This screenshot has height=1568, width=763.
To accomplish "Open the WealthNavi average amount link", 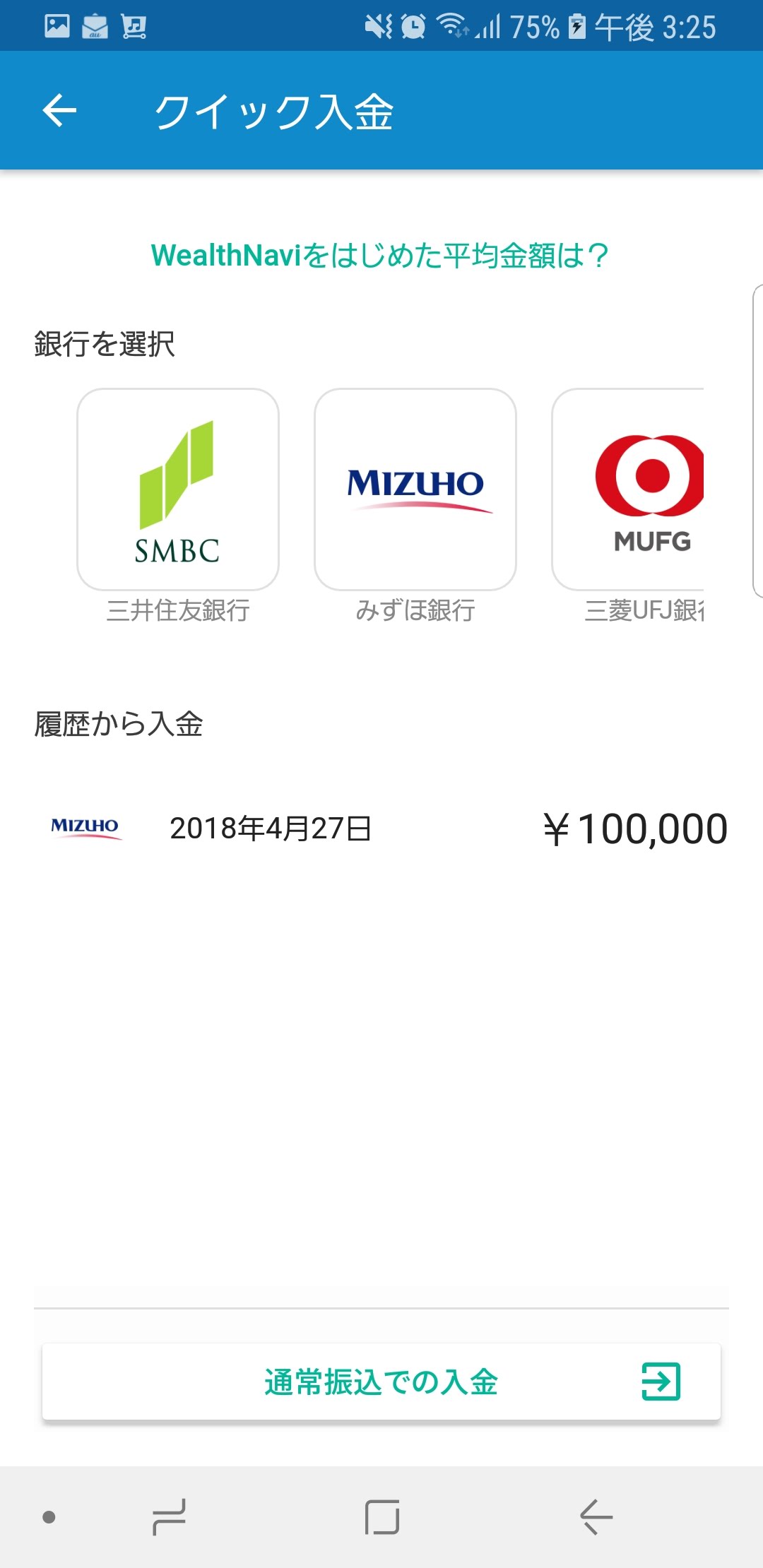I will pos(380,256).
